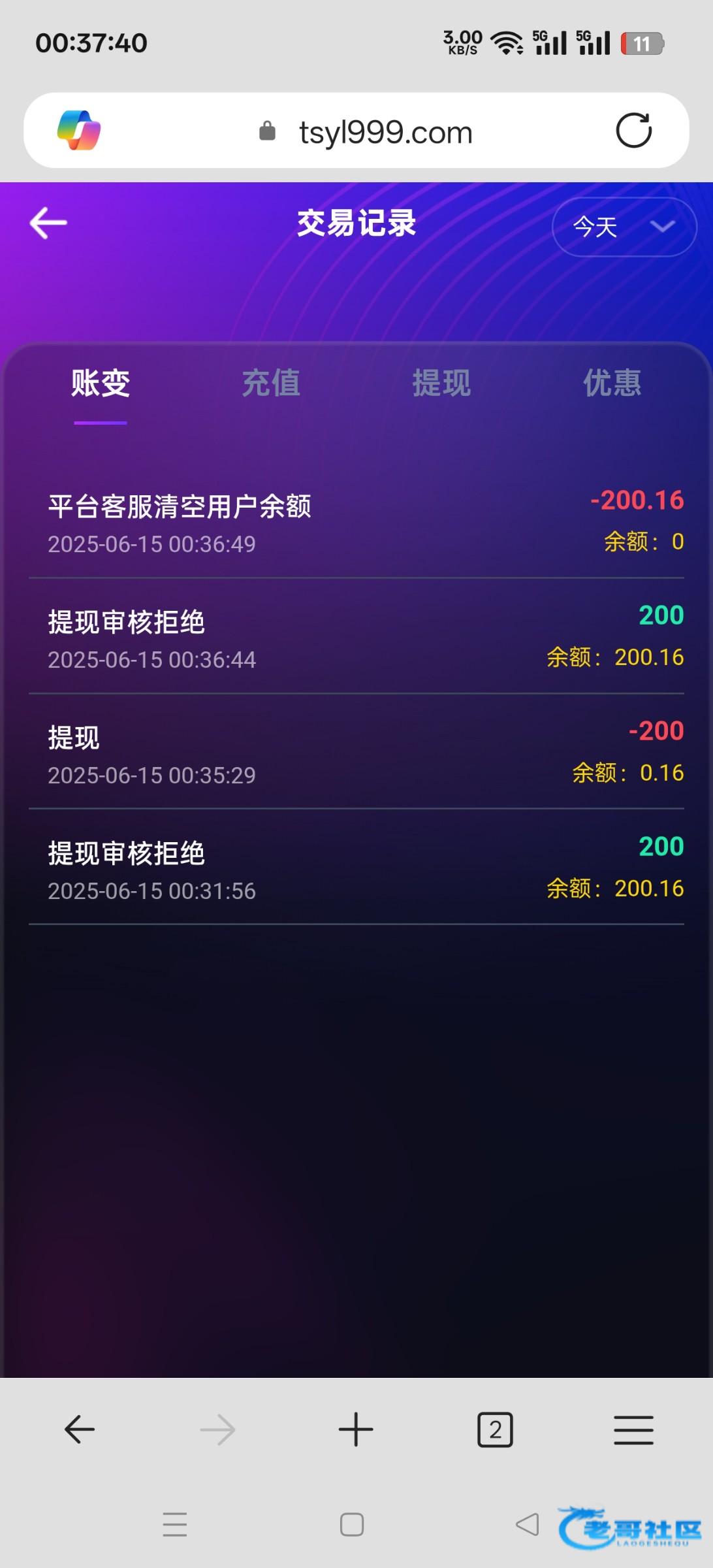
Task: Reload the page in the browser
Action: pyautogui.click(x=633, y=131)
